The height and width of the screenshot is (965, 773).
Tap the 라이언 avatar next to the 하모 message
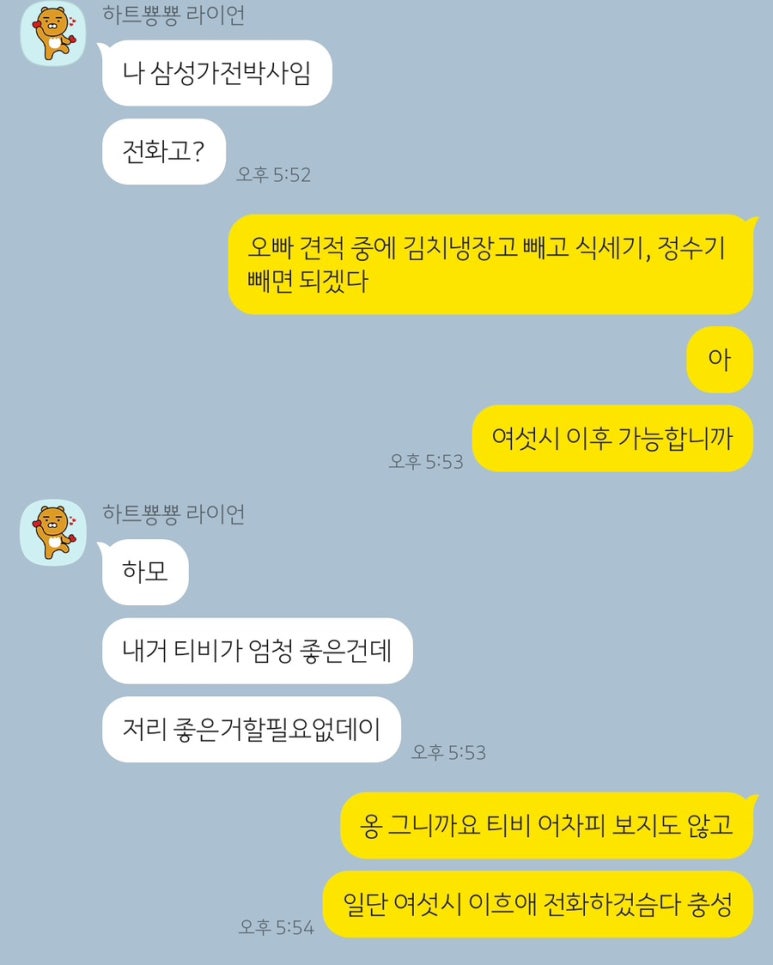coord(53,533)
